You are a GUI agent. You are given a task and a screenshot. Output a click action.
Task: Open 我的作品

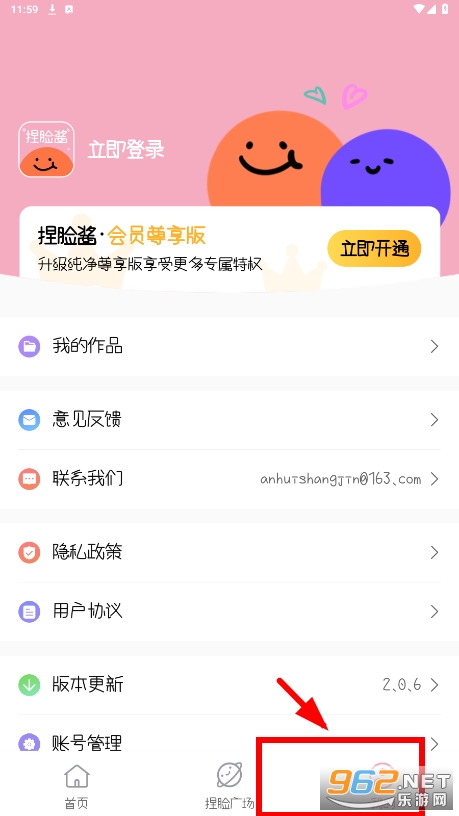[x=230, y=346]
